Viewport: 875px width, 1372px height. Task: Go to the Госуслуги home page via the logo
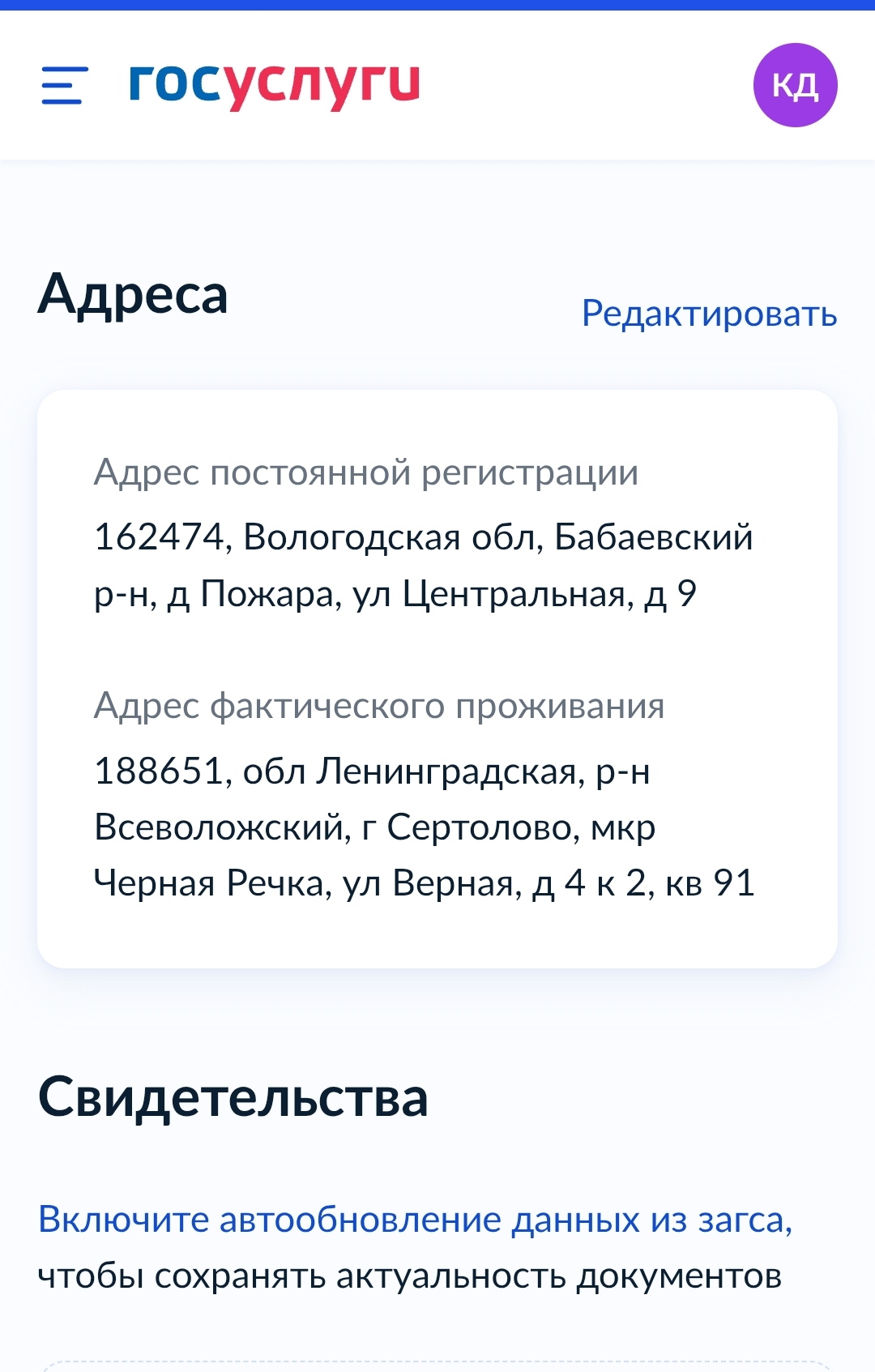coord(274,83)
